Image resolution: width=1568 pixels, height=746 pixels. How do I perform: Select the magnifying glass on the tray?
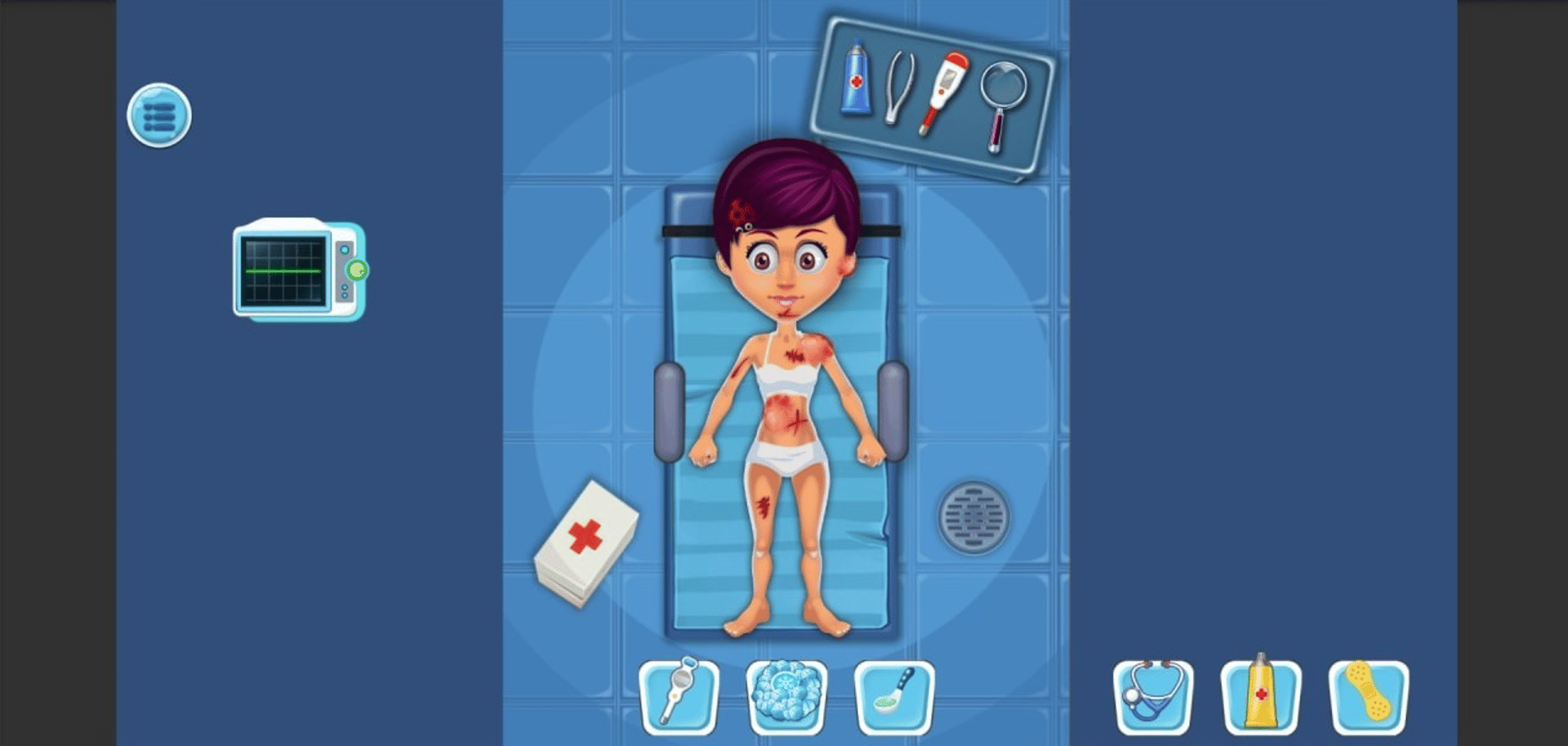[1003, 102]
